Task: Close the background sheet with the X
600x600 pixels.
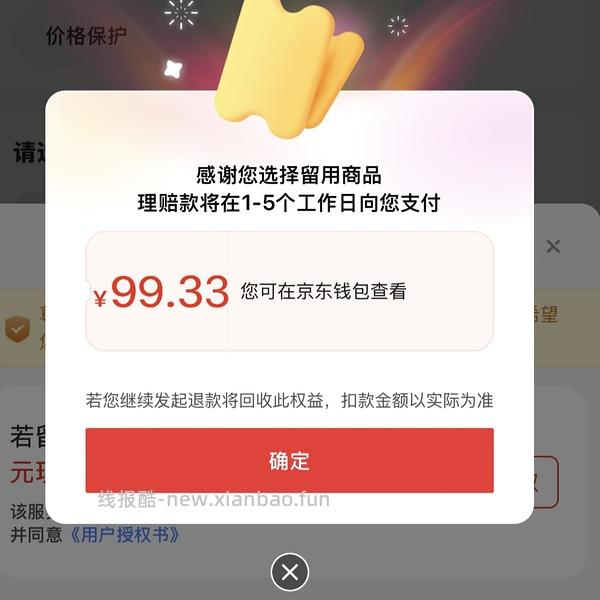Action: 553,246
